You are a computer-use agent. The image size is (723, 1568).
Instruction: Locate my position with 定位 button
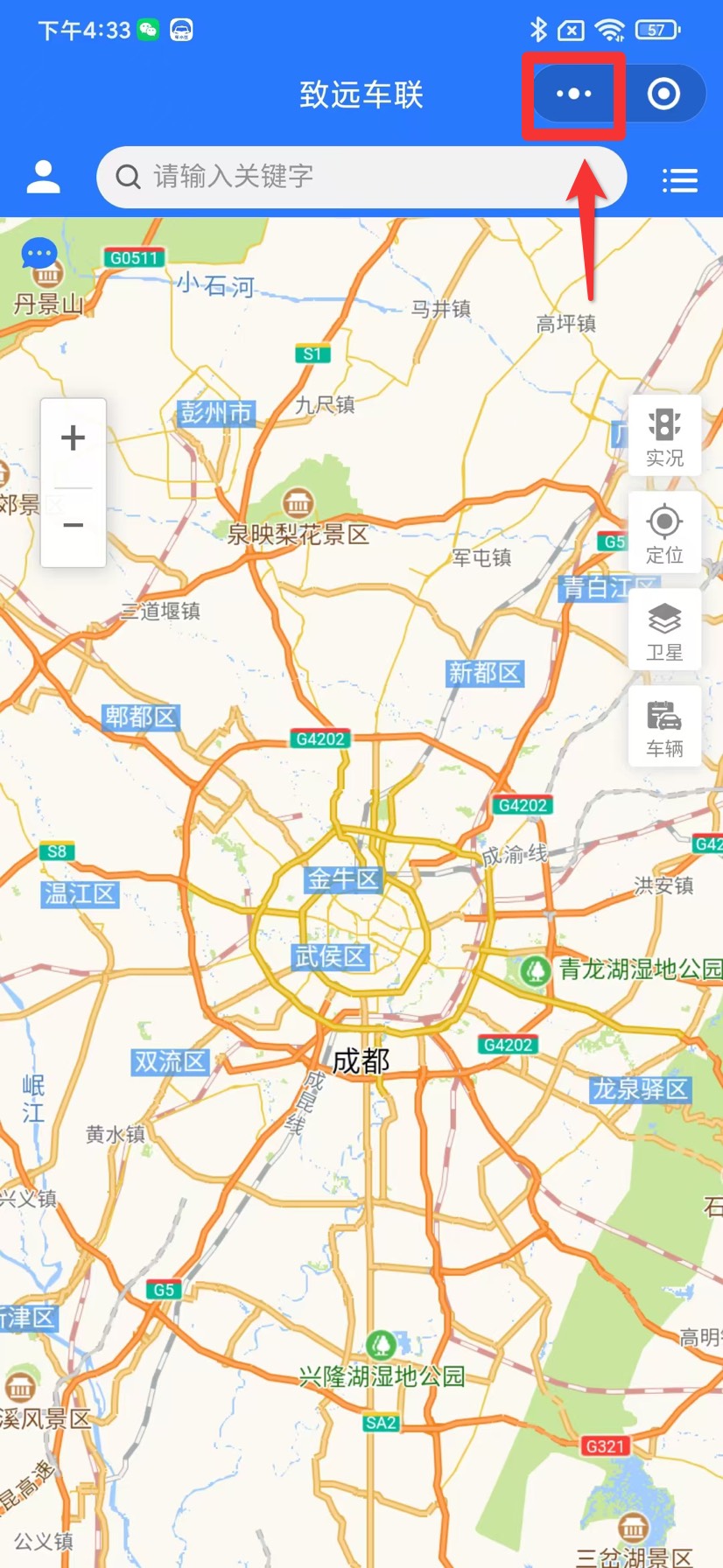(x=664, y=533)
